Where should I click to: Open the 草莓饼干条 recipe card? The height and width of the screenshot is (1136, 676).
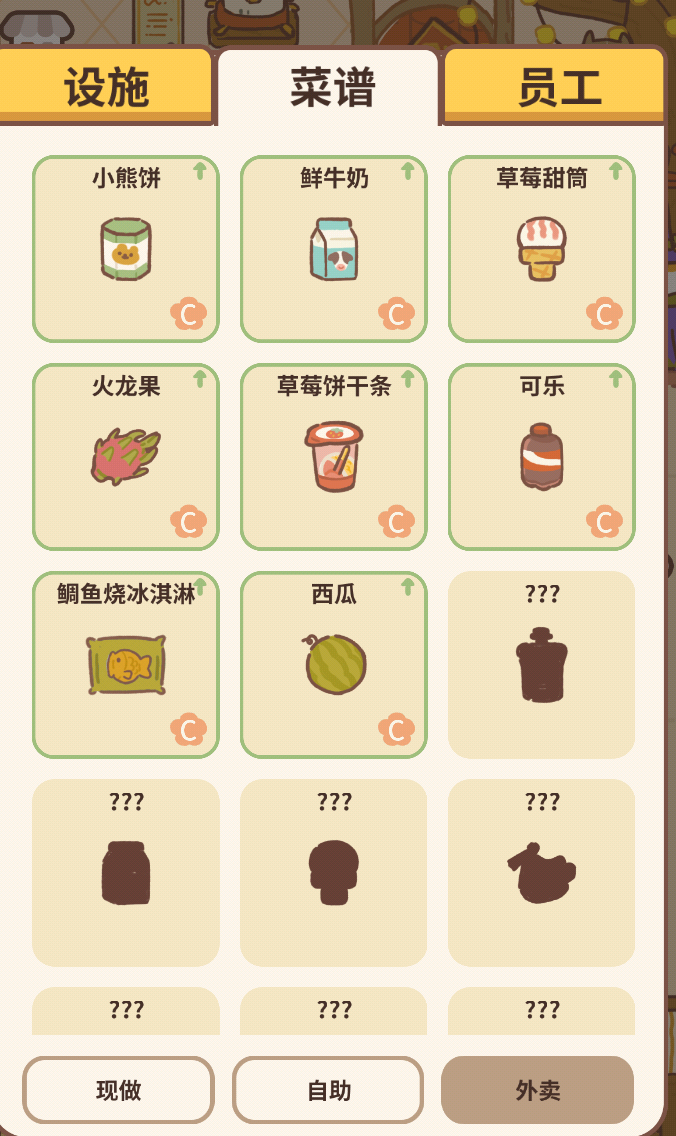point(334,457)
